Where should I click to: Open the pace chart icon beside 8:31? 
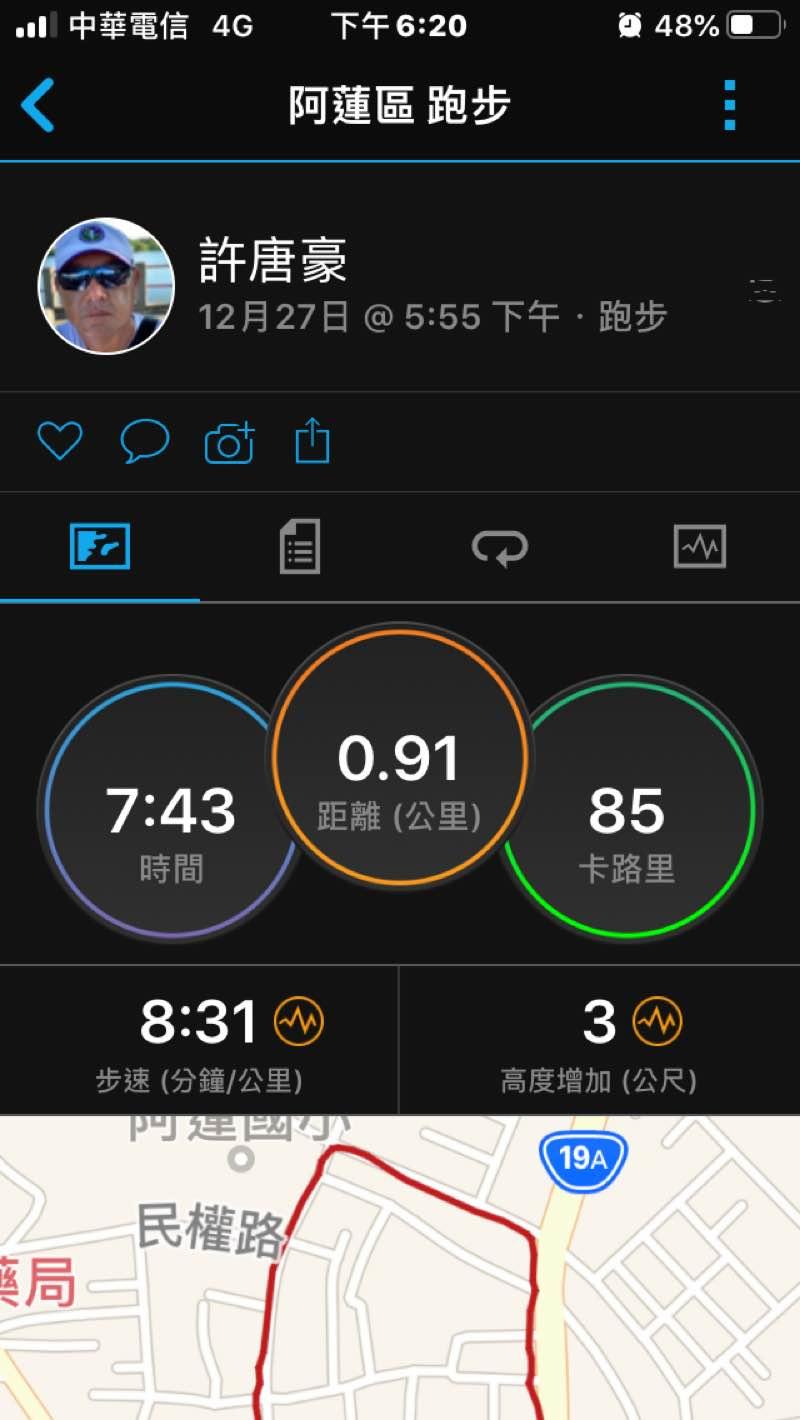coord(300,1022)
